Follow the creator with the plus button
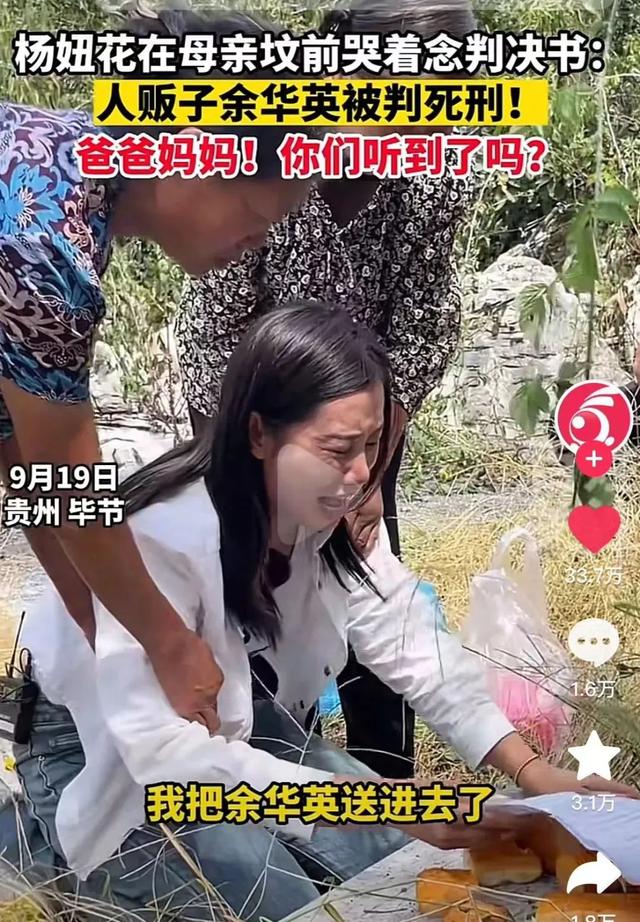 coord(594,461)
